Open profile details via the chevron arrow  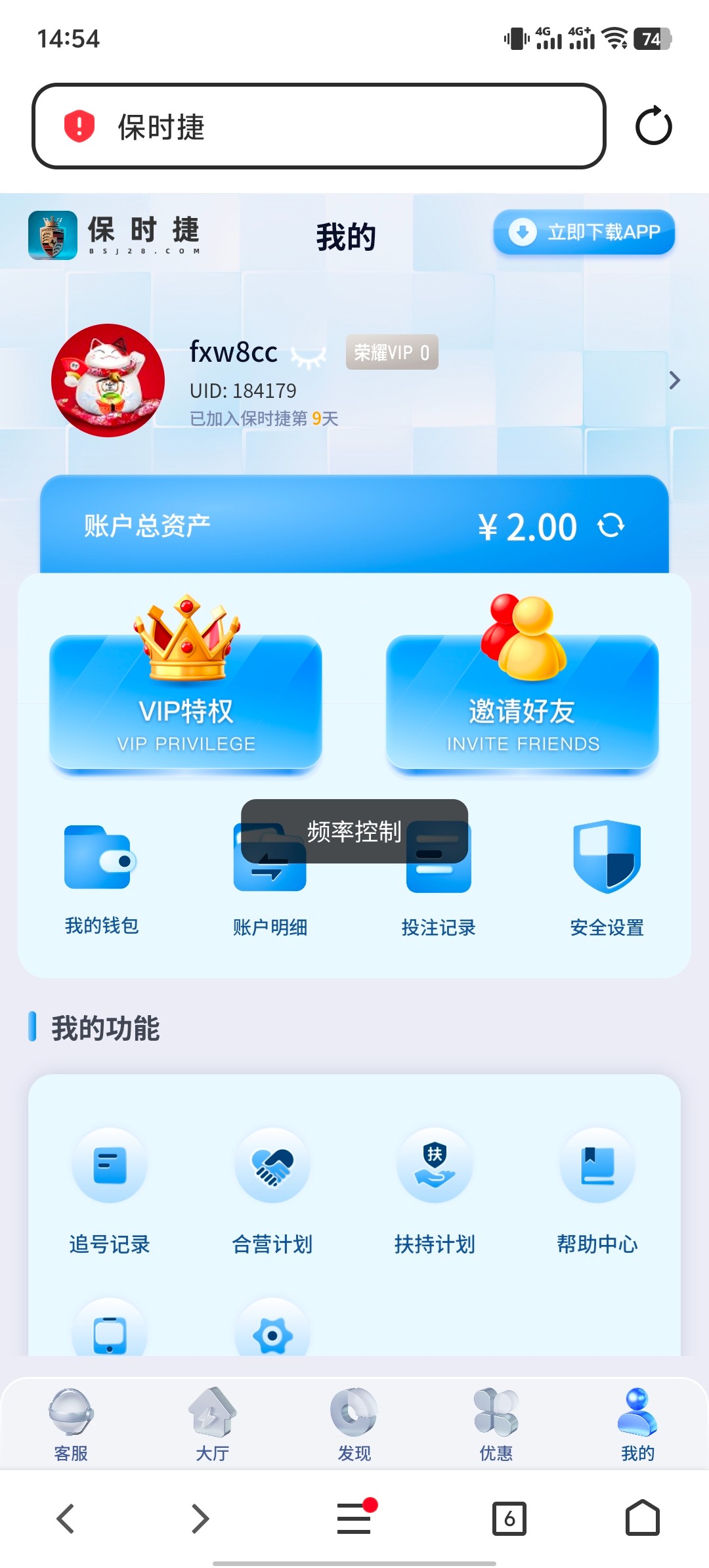pos(674,380)
